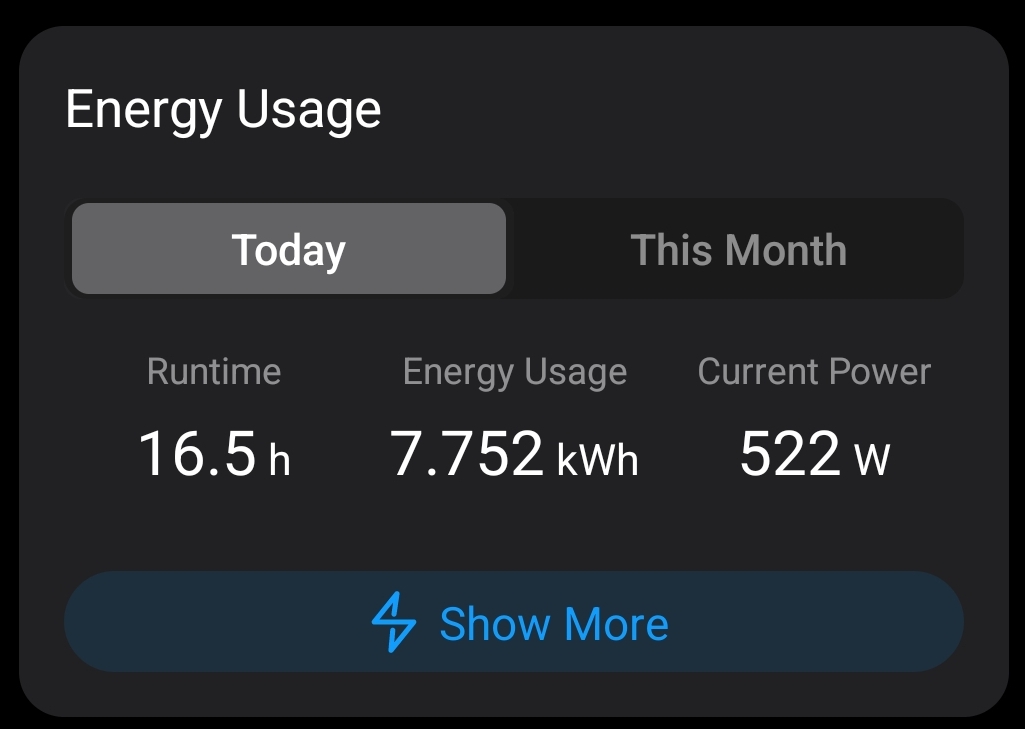The height and width of the screenshot is (729, 1025).
Task: Tap Show More for energy details
Action: click(x=514, y=622)
